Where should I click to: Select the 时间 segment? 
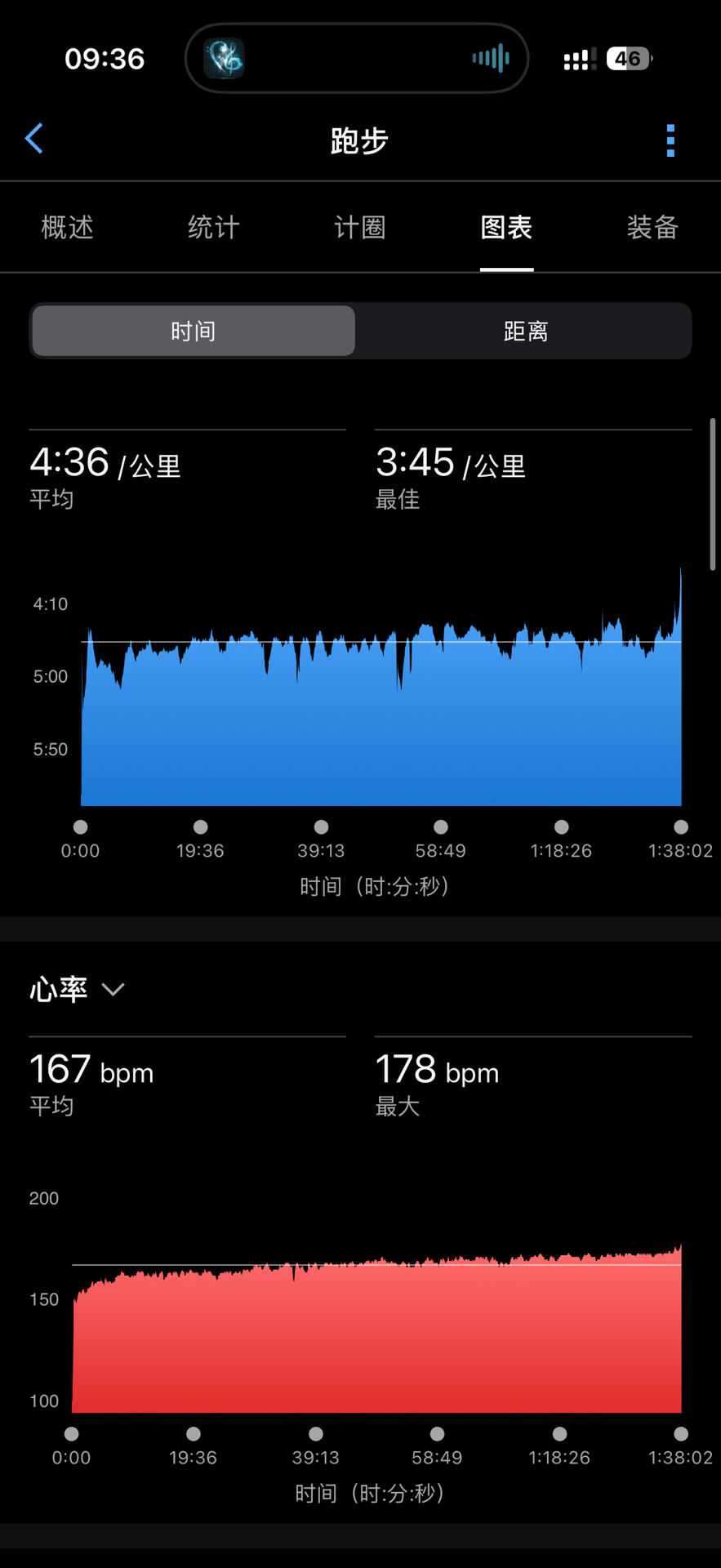[x=194, y=331]
